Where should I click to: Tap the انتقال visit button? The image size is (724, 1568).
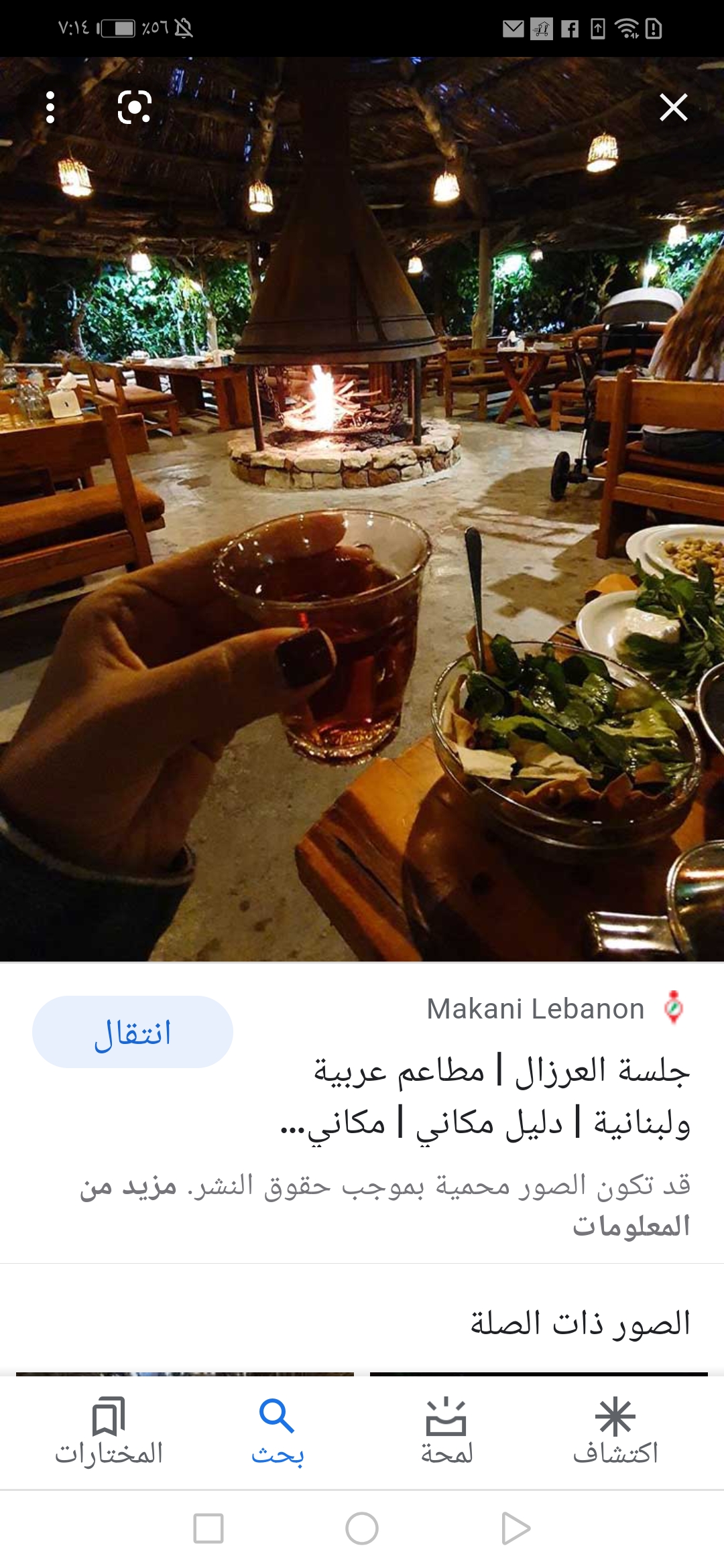tap(133, 1032)
